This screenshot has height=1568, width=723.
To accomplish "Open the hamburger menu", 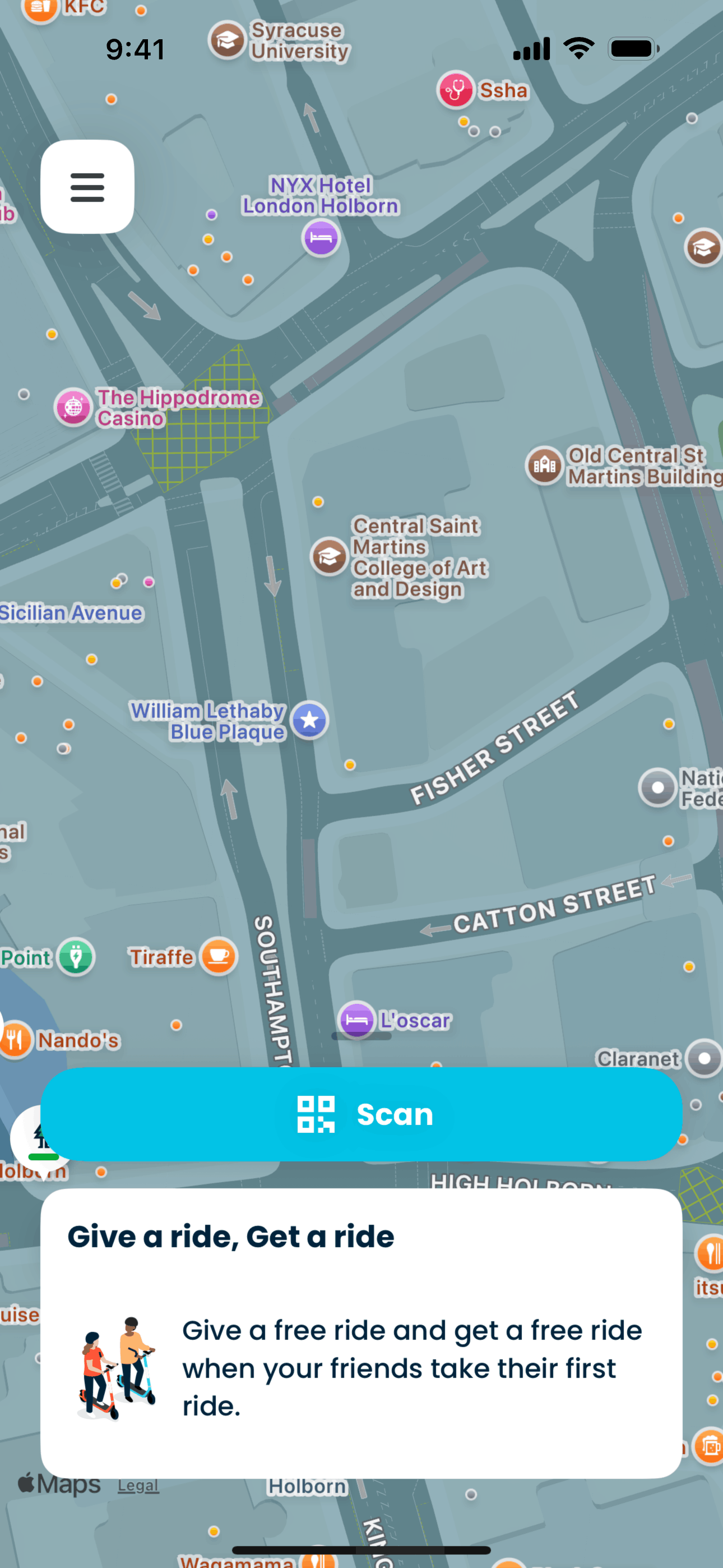I will coord(87,187).
